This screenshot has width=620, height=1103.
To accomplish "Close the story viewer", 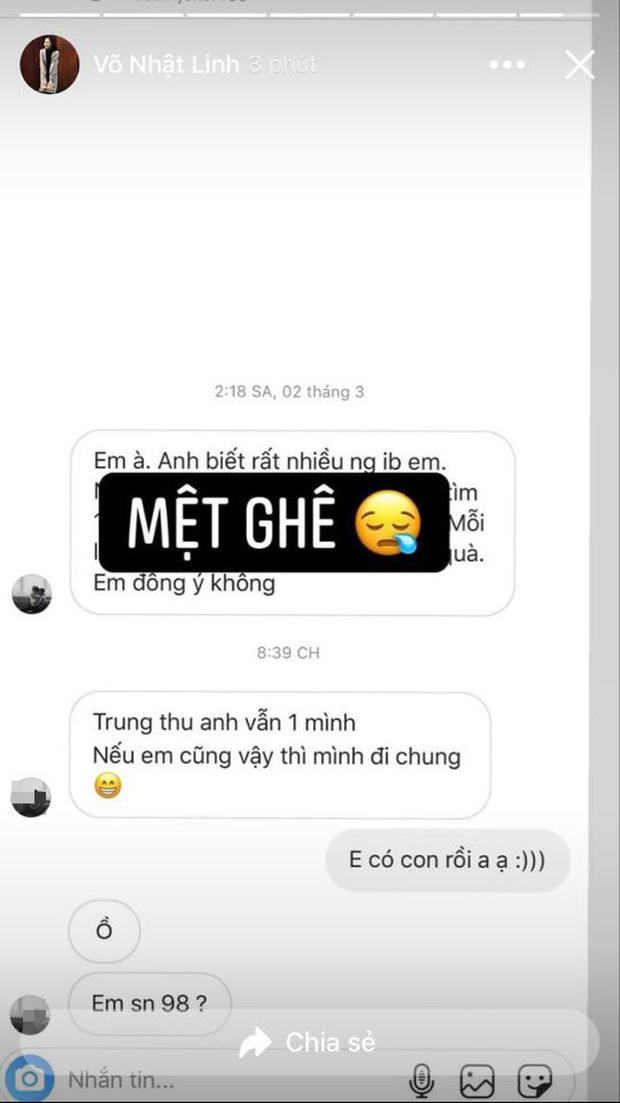I will tap(580, 65).
